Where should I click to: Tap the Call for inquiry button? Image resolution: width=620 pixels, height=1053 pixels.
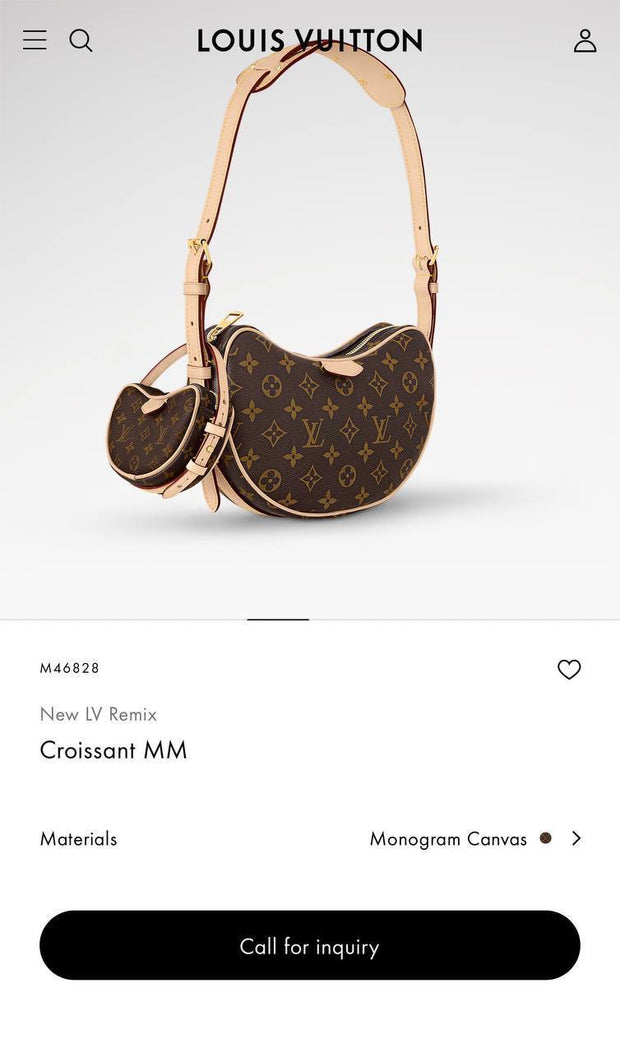310,946
